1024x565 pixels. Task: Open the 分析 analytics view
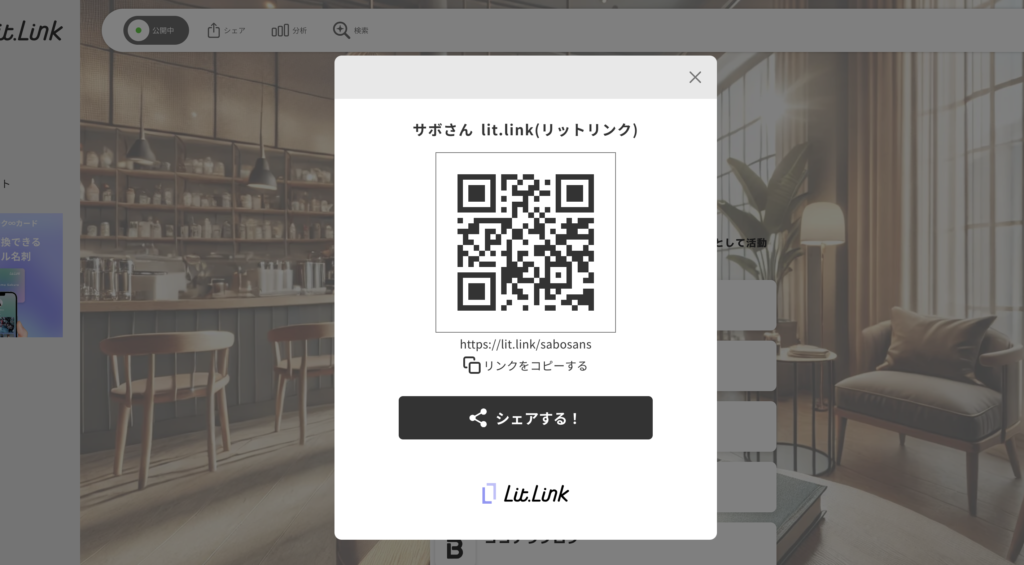289,30
